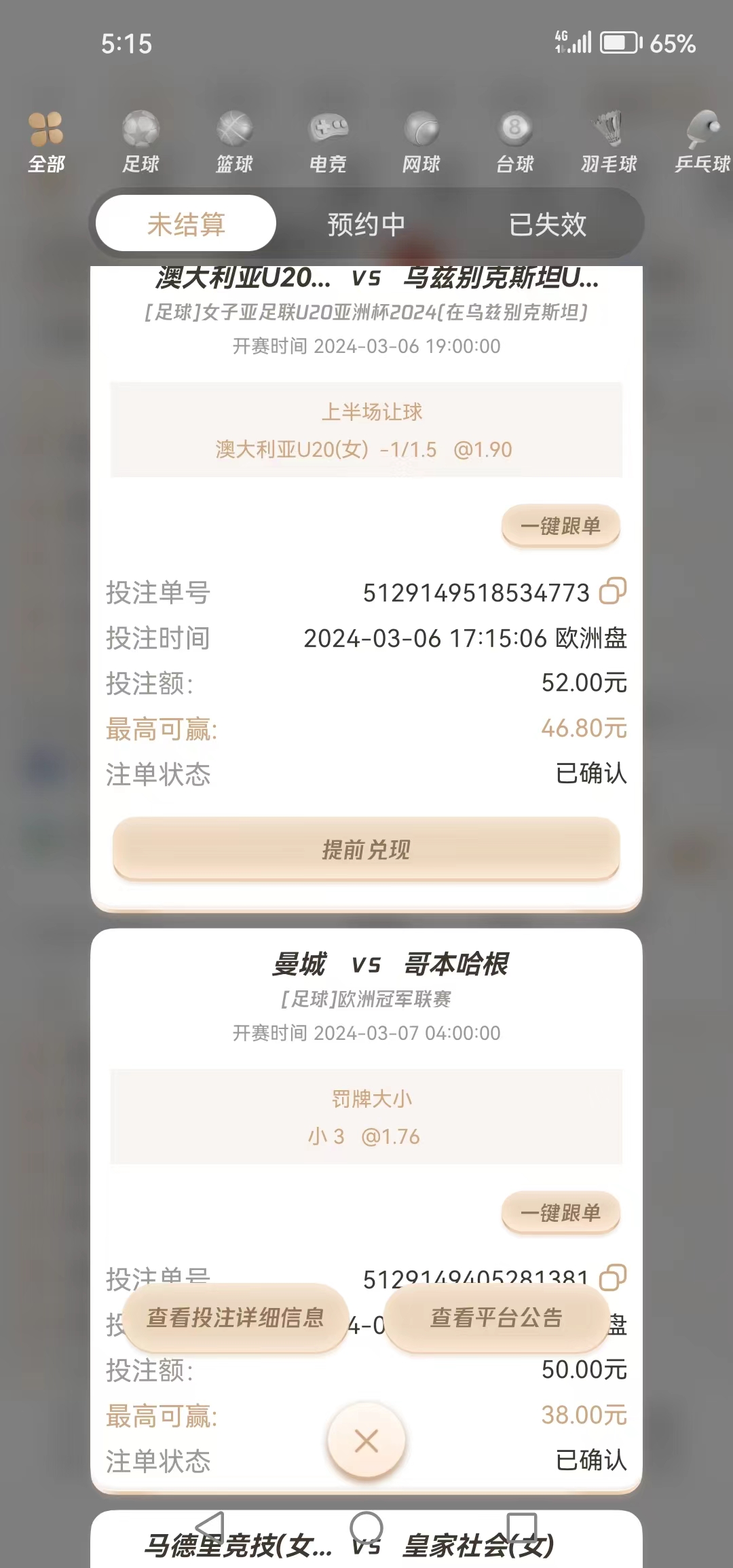Open the 乒乓球 category
Viewport: 733px width, 1568px height.
pos(702,143)
